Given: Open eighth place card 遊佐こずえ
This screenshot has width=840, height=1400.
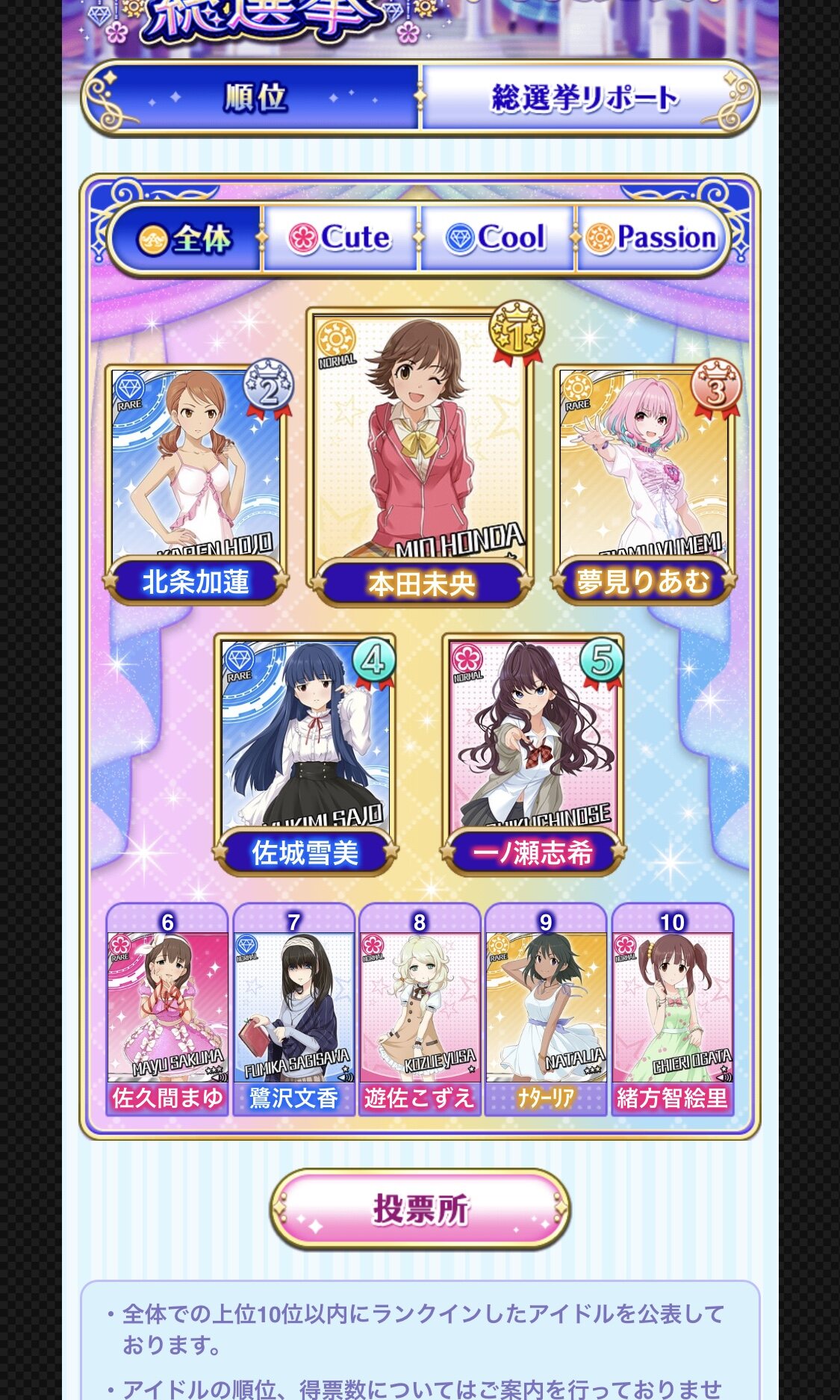Looking at the screenshot, I should [x=420, y=1009].
